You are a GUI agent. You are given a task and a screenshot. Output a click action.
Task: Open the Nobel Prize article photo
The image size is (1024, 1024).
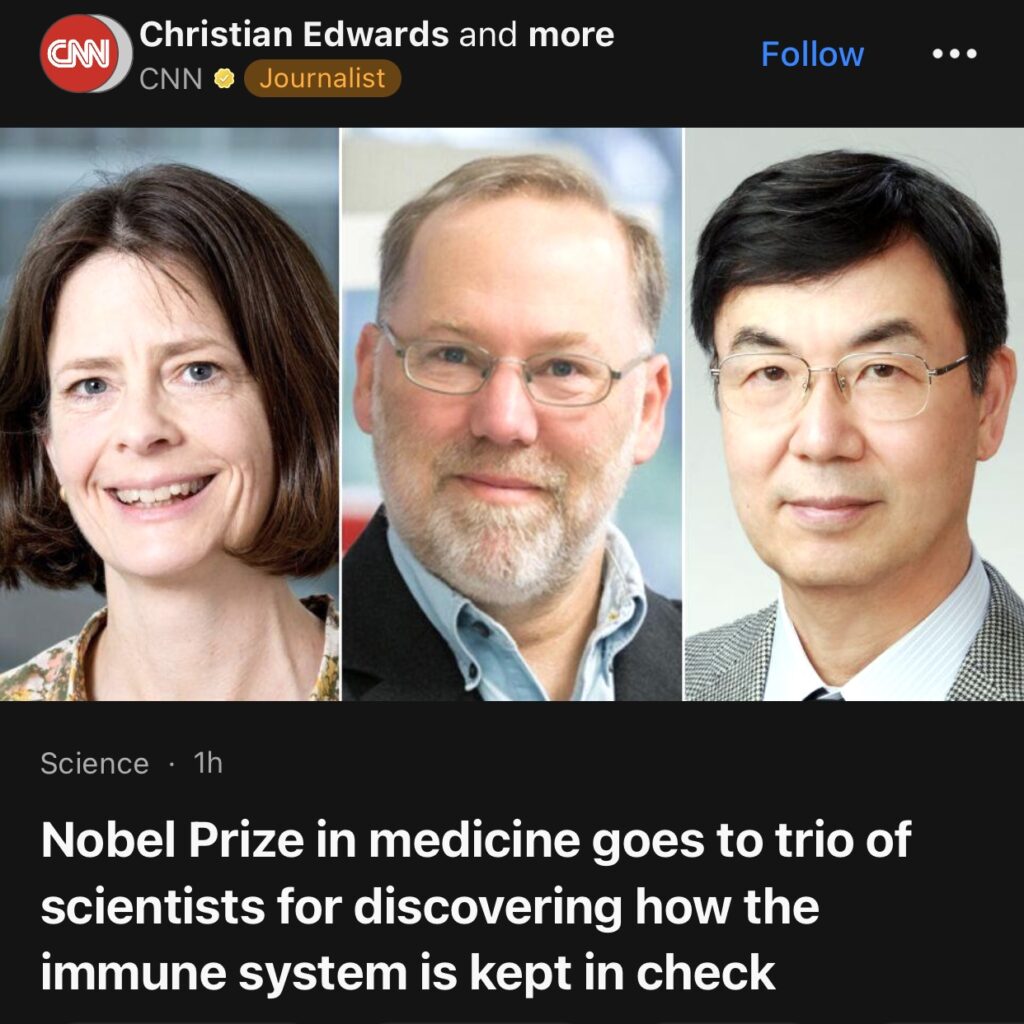[x=512, y=414]
